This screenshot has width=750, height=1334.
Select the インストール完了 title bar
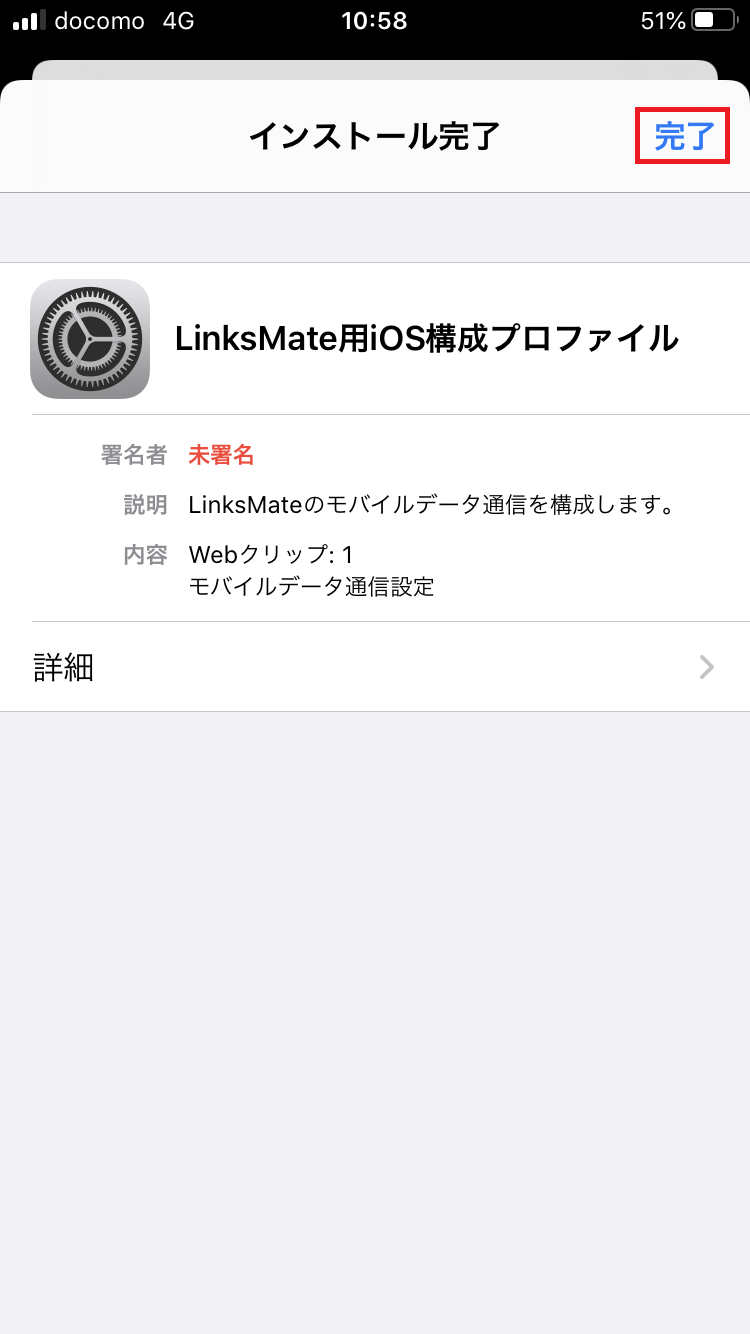(x=375, y=138)
